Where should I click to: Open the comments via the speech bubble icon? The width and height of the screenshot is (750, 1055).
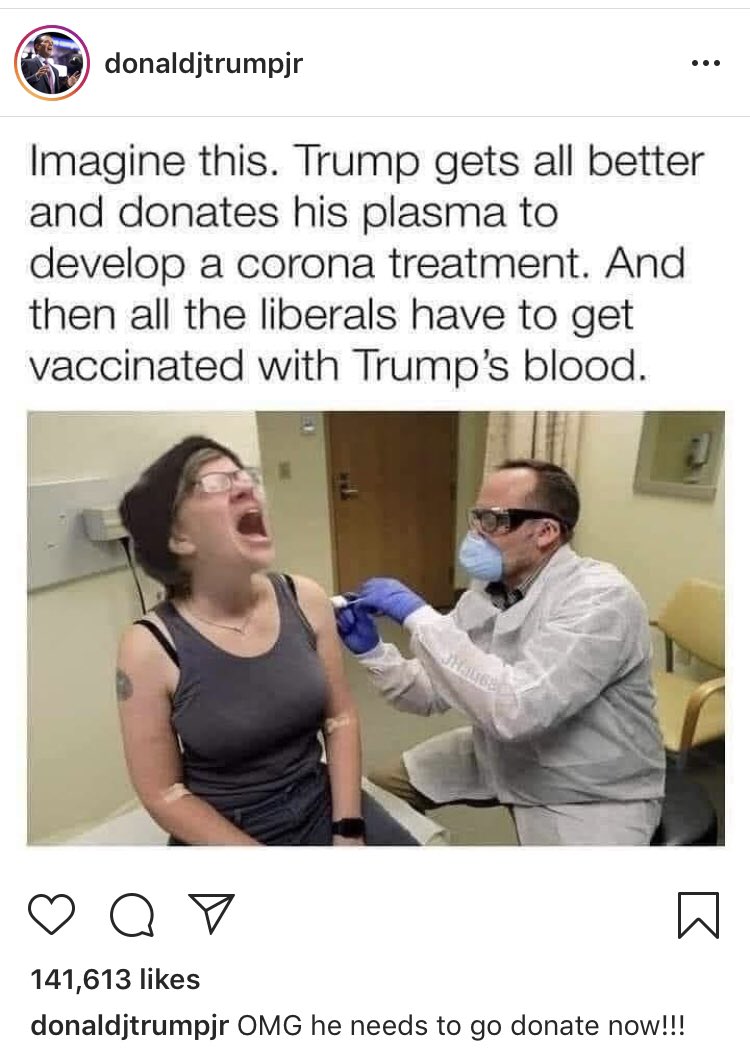tap(133, 914)
